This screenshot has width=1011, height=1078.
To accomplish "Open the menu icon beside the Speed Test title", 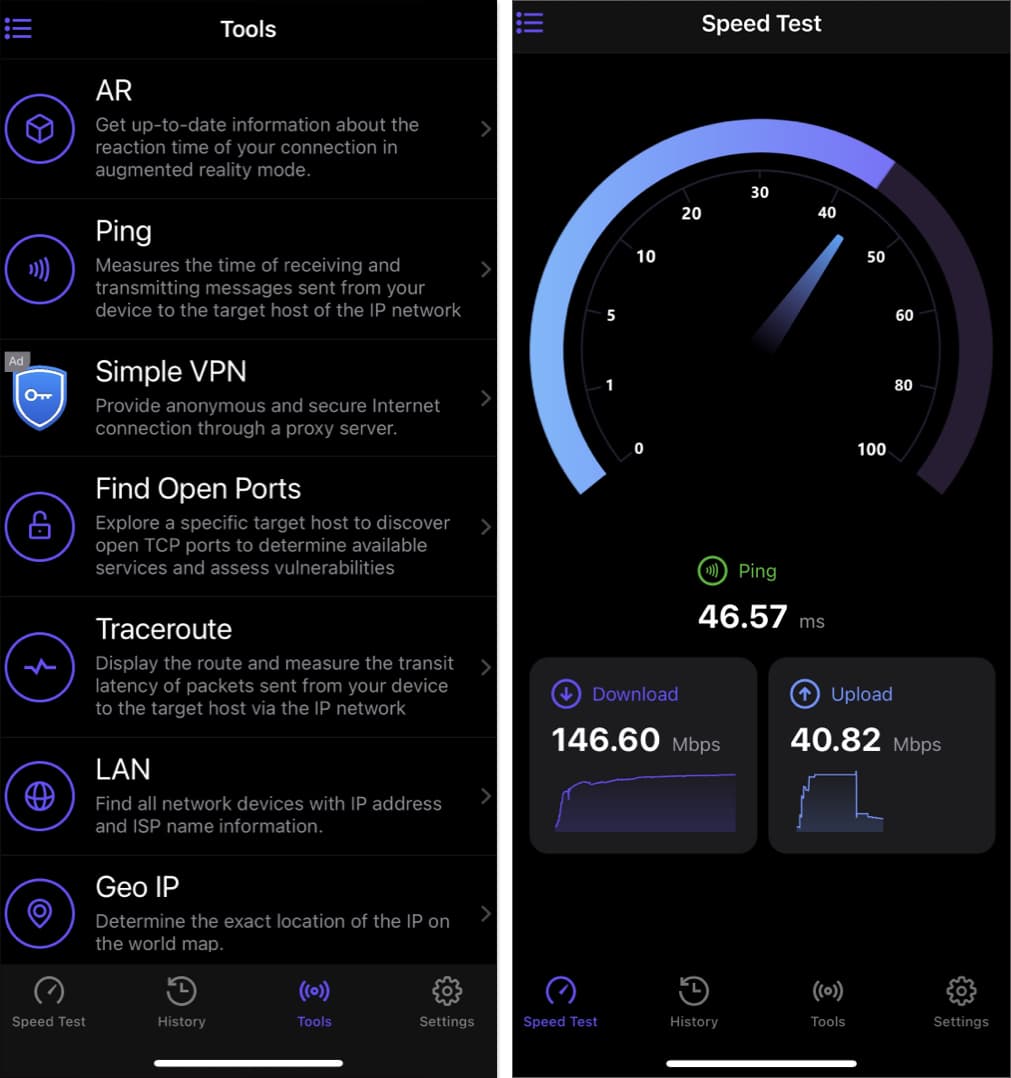I will [x=530, y=23].
